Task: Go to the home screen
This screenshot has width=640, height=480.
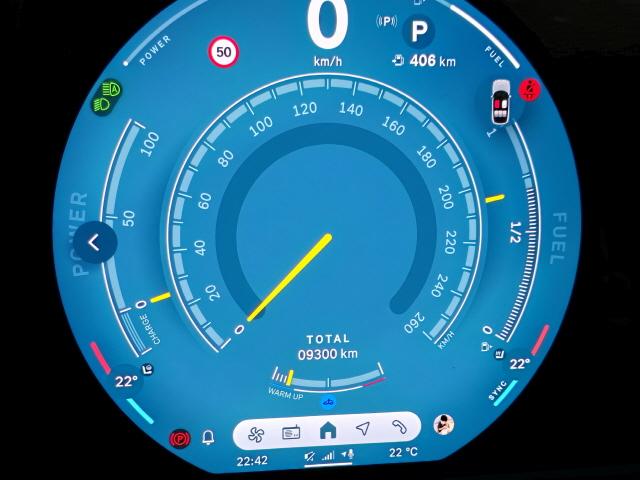Action: 327,431
